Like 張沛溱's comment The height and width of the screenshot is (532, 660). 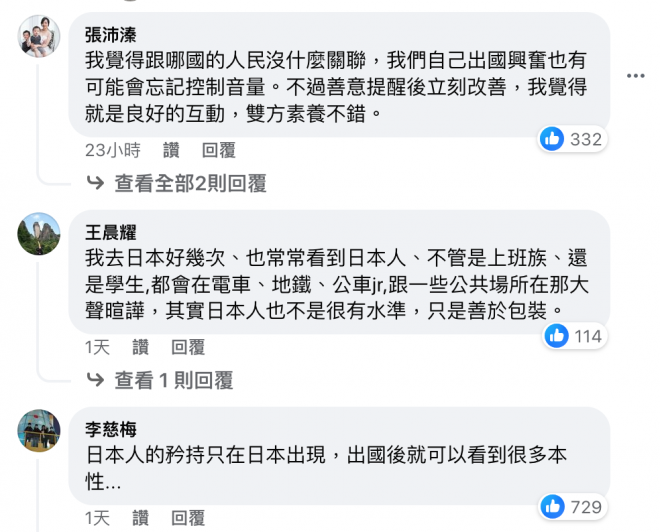click(171, 150)
